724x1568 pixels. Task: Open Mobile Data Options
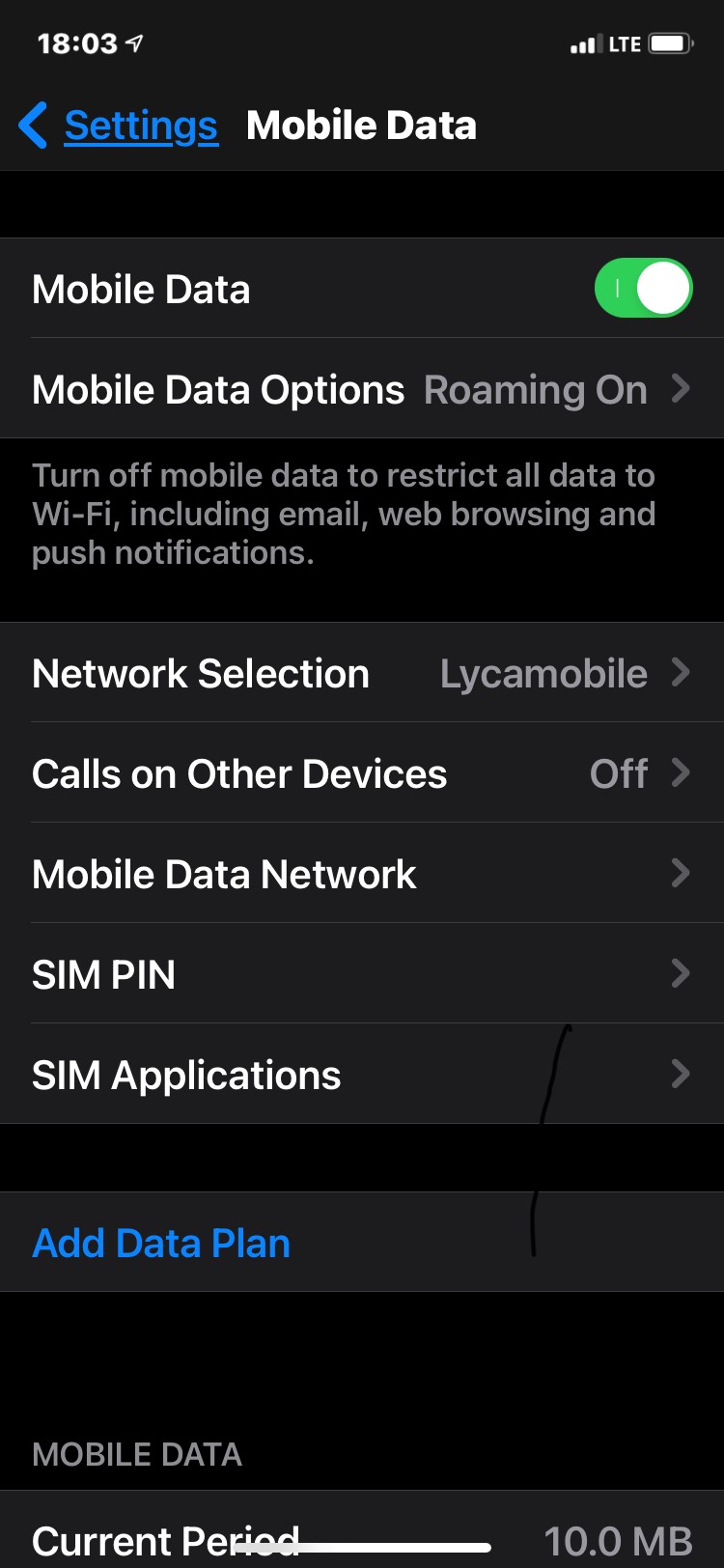(x=361, y=390)
